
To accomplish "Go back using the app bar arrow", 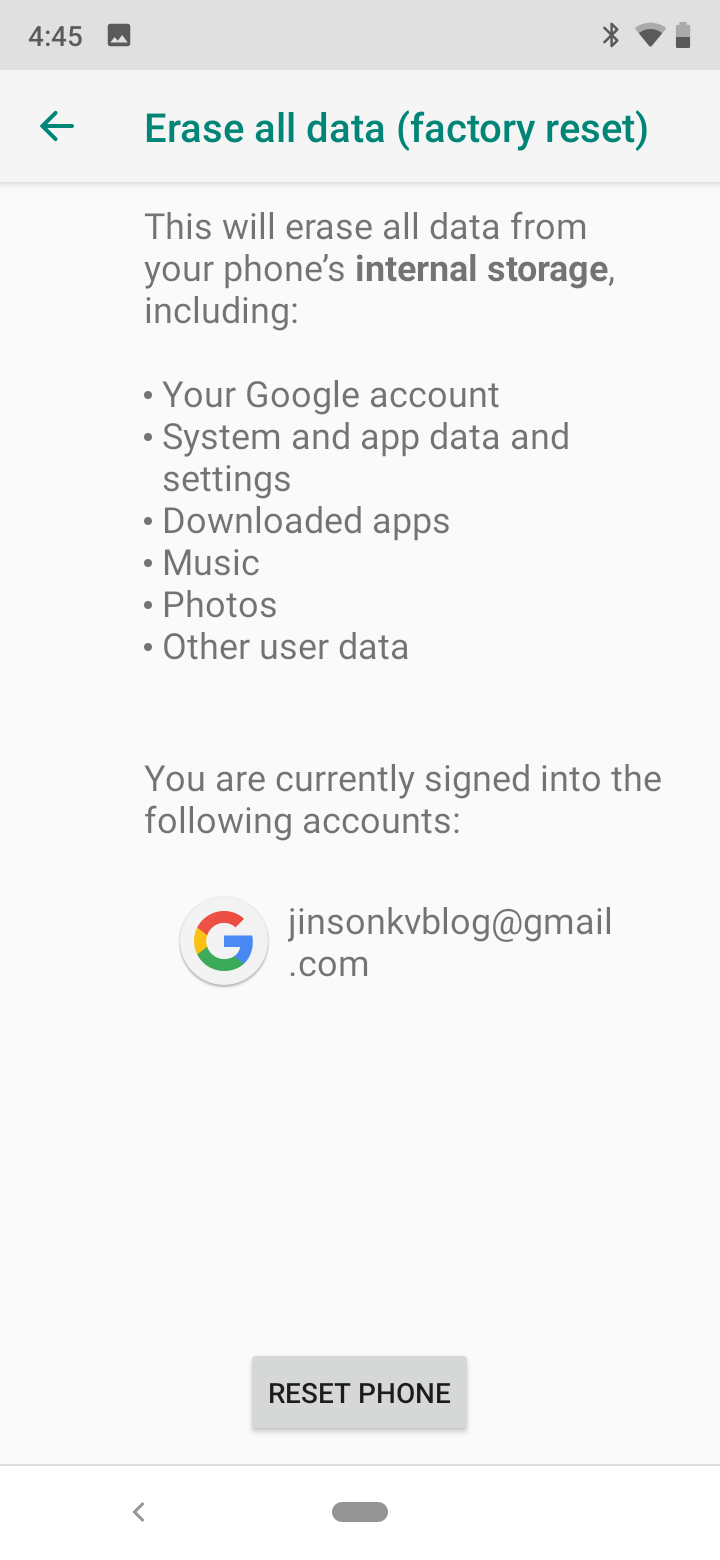I will [57, 127].
